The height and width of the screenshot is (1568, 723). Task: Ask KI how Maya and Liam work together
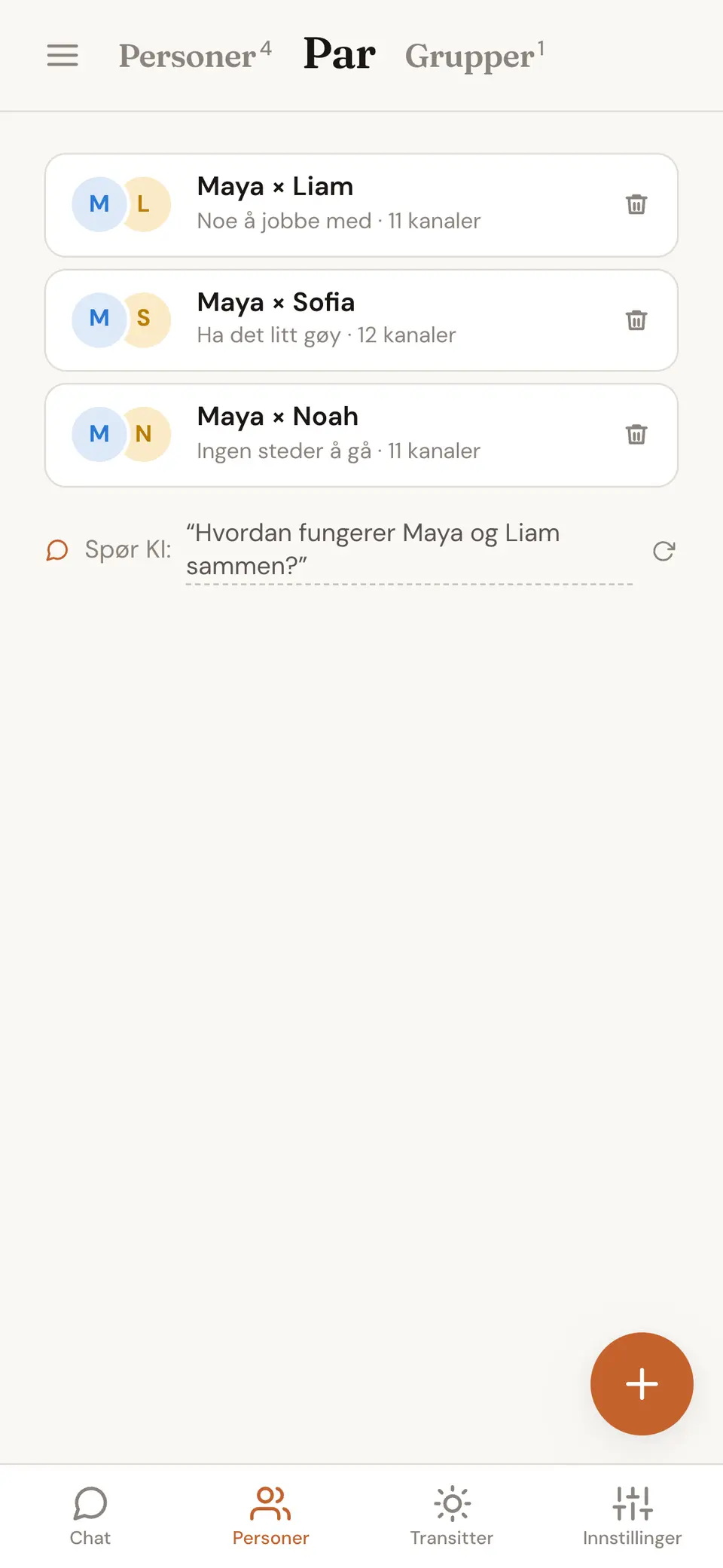(x=409, y=550)
